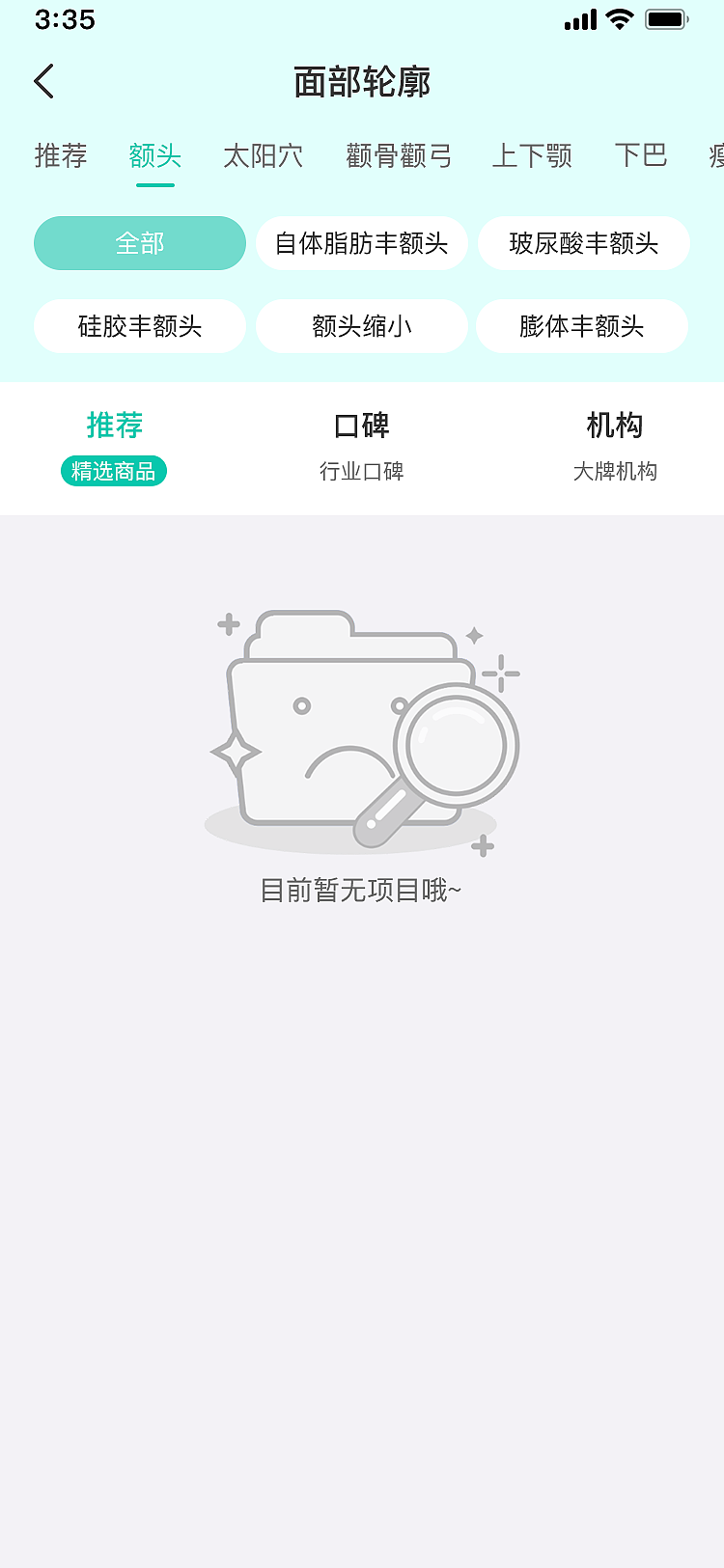This screenshot has height=1568, width=724.
Task: Open the 颧骨颧弓 category tab
Action: point(397,156)
